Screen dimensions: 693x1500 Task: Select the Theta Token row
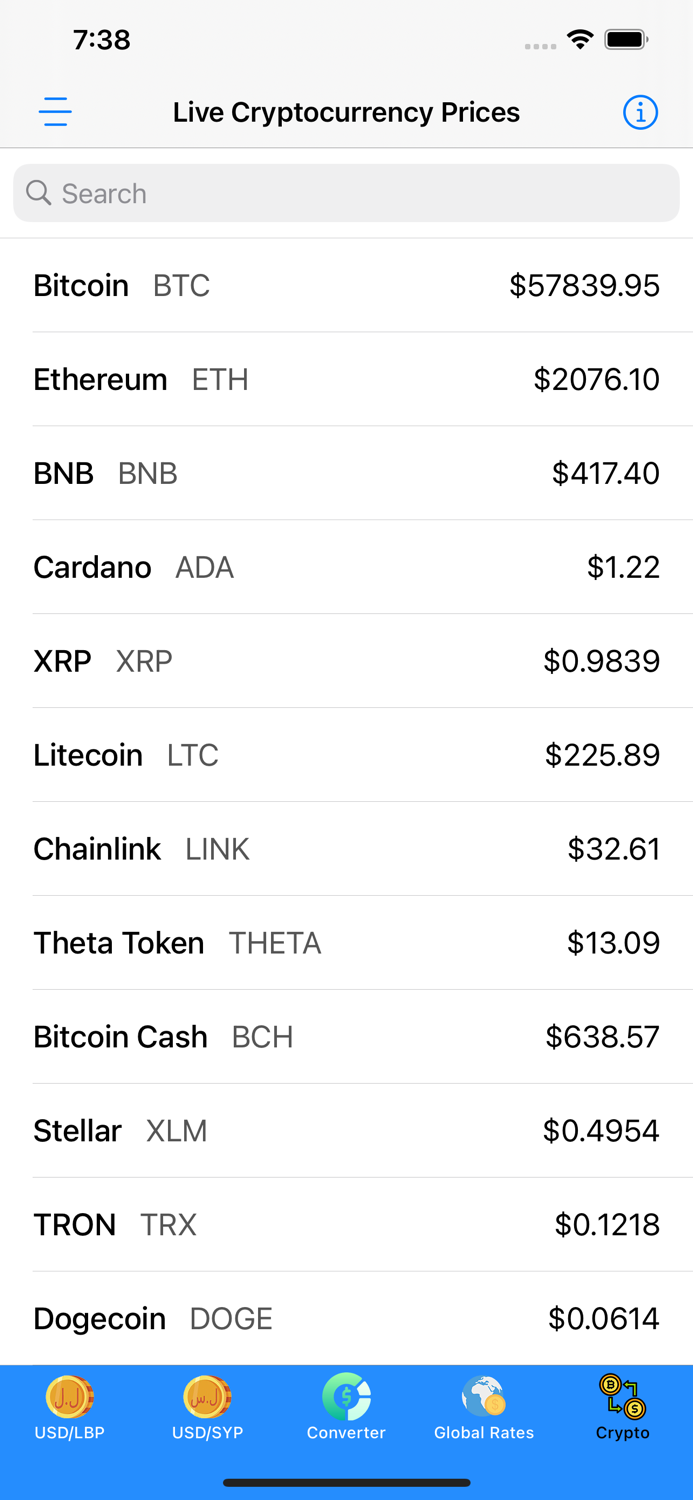pos(346,944)
